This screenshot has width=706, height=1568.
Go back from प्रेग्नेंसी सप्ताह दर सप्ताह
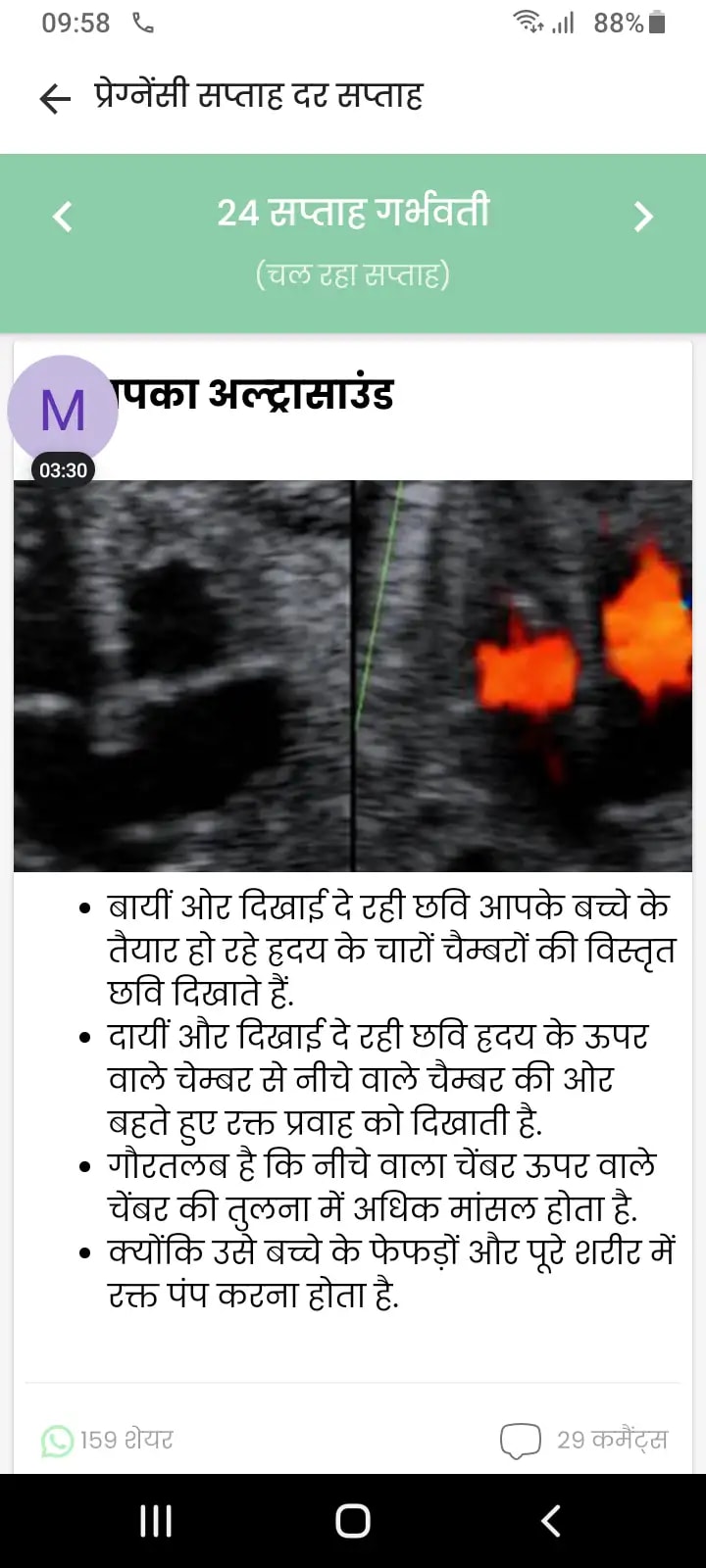pos(55,98)
